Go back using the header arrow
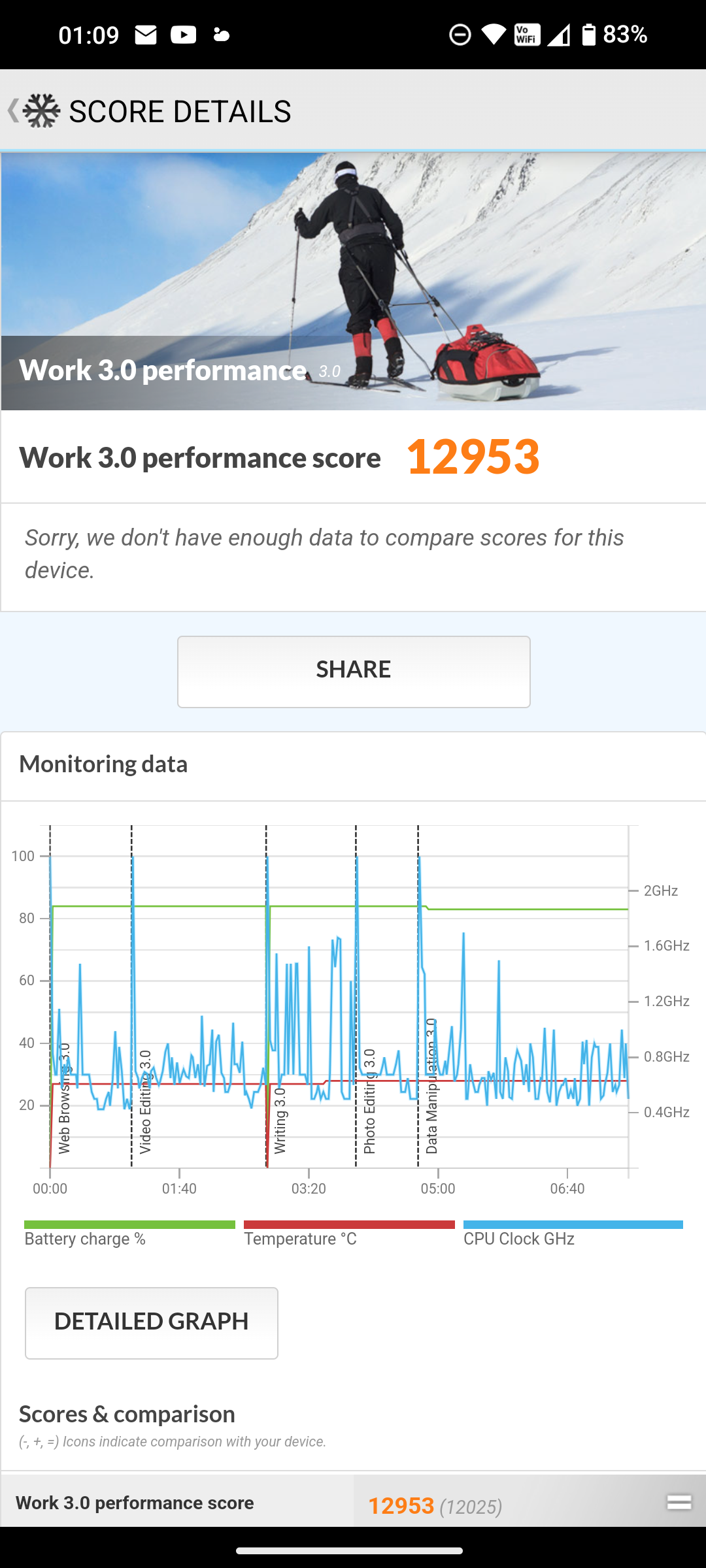This screenshot has width=706, height=1568. 14,110
